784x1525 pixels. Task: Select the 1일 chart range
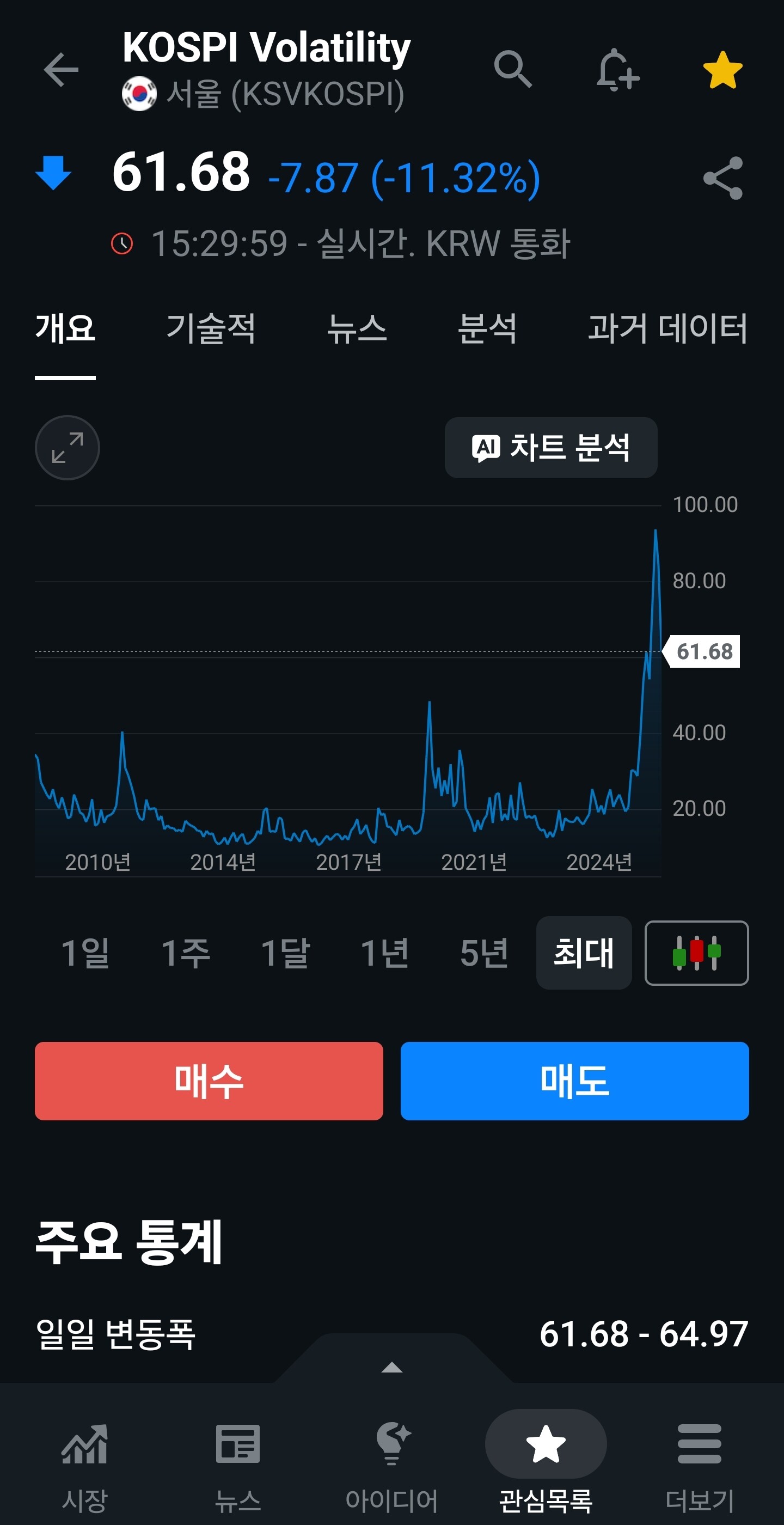click(x=85, y=953)
